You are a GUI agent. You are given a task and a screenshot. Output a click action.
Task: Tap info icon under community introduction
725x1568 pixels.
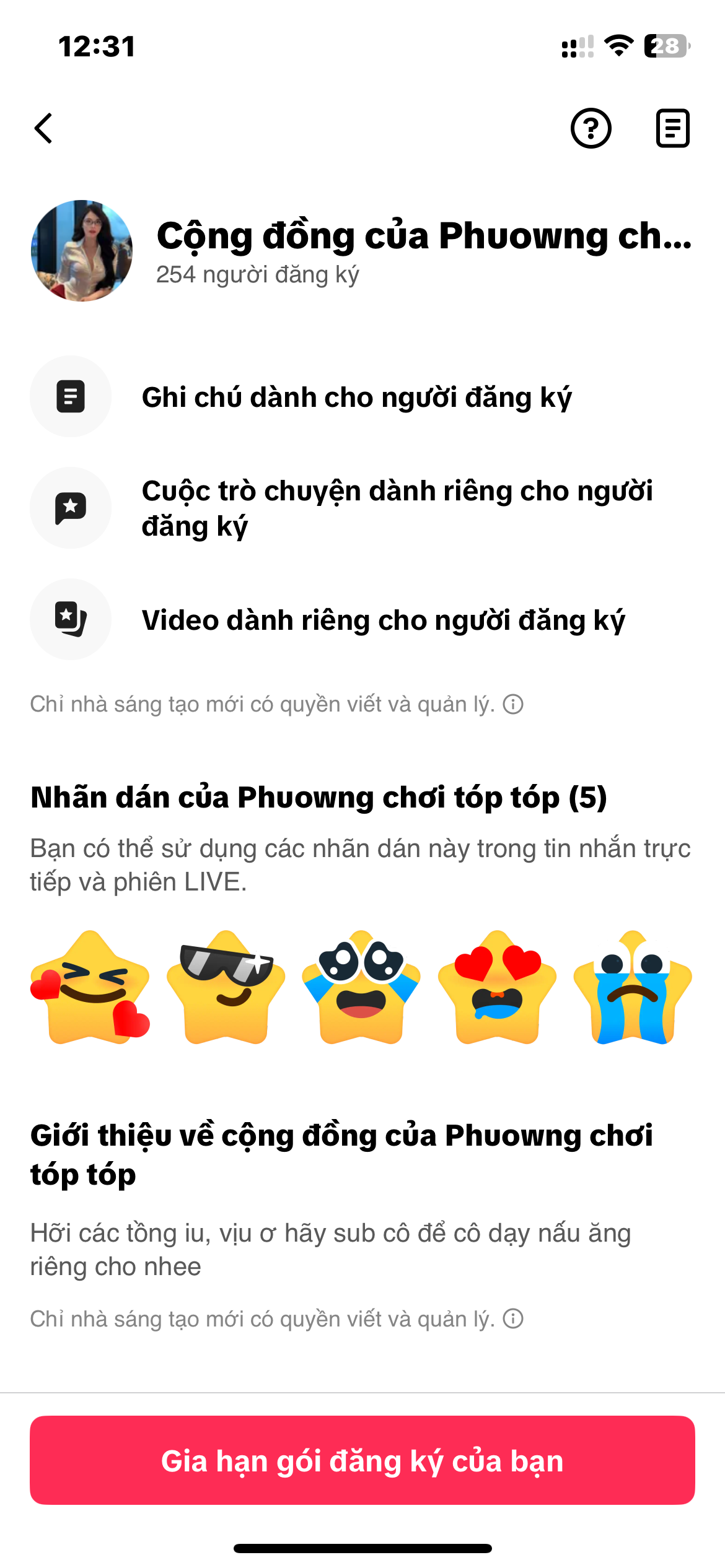pyautogui.click(x=513, y=1318)
